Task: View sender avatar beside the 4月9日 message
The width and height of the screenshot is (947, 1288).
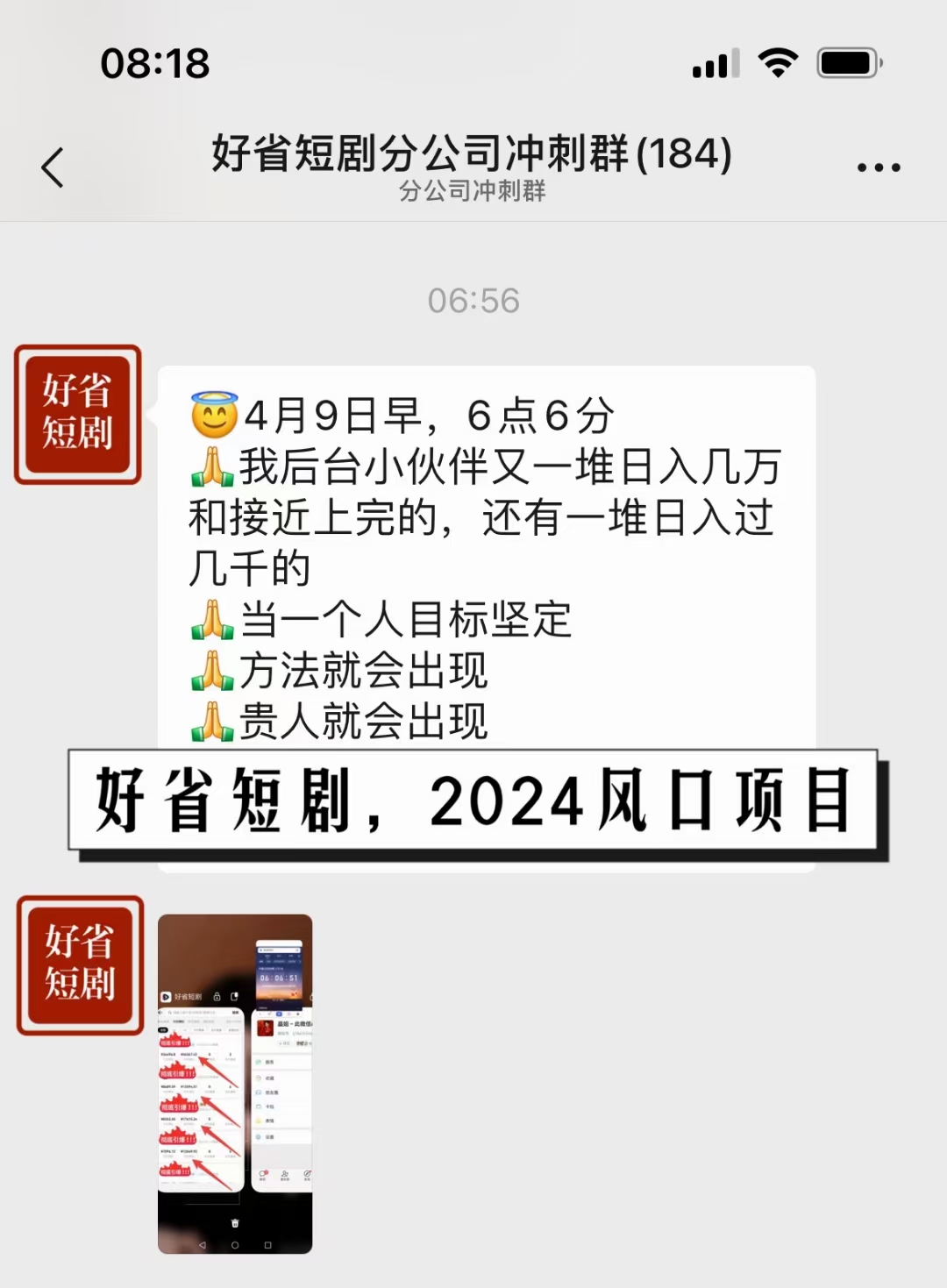Action: click(78, 415)
